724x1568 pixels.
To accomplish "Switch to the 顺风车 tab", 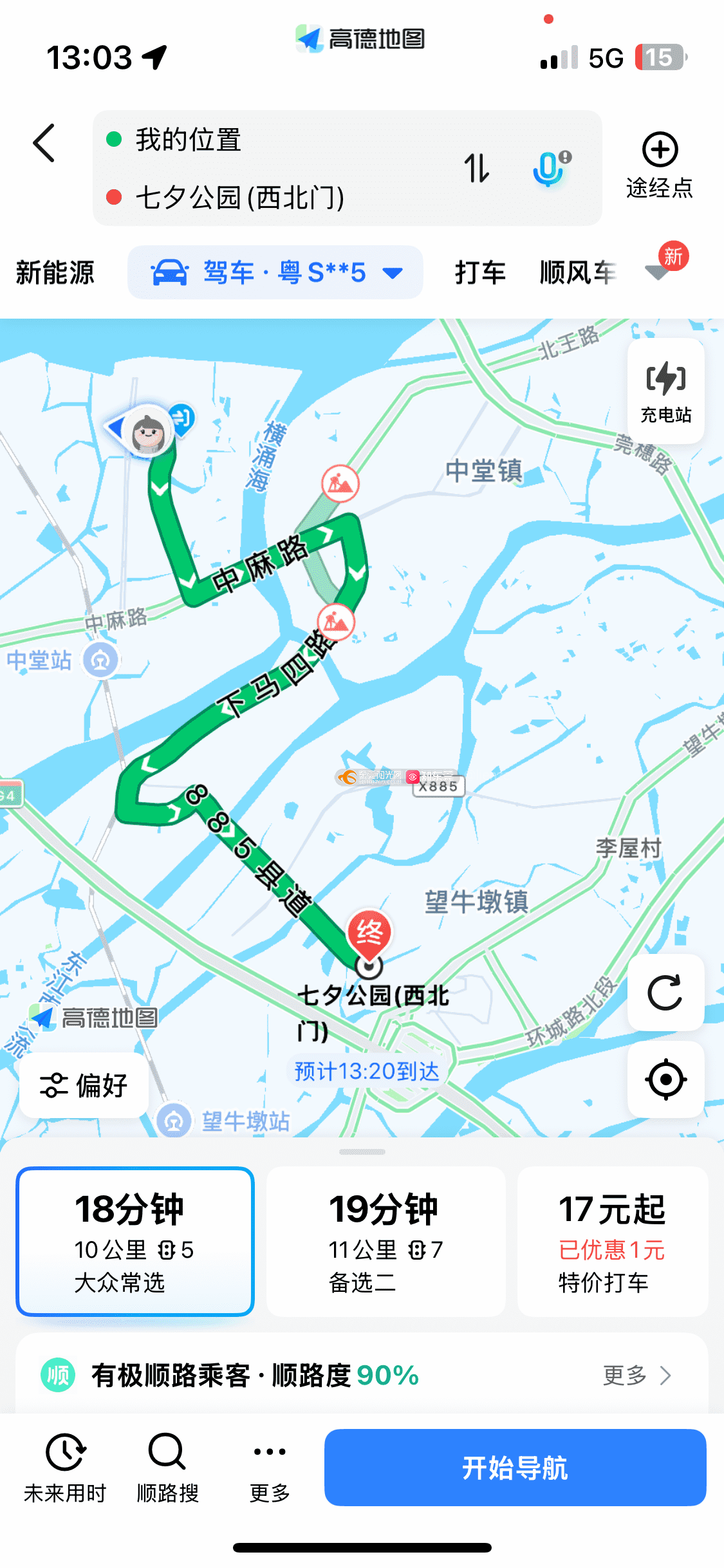I will pyautogui.click(x=577, y=272).
